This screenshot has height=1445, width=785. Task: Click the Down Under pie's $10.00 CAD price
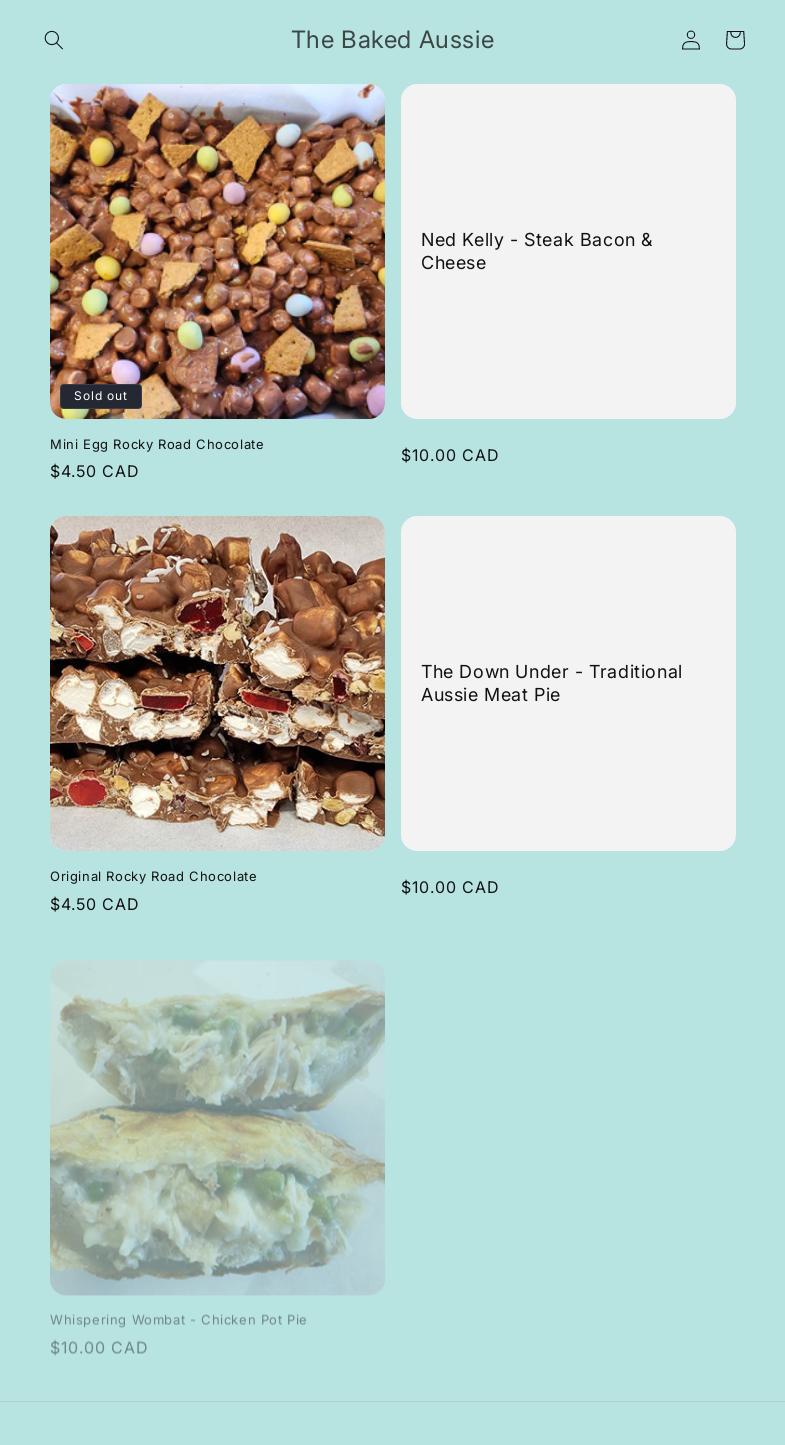(x=450, y=887)
